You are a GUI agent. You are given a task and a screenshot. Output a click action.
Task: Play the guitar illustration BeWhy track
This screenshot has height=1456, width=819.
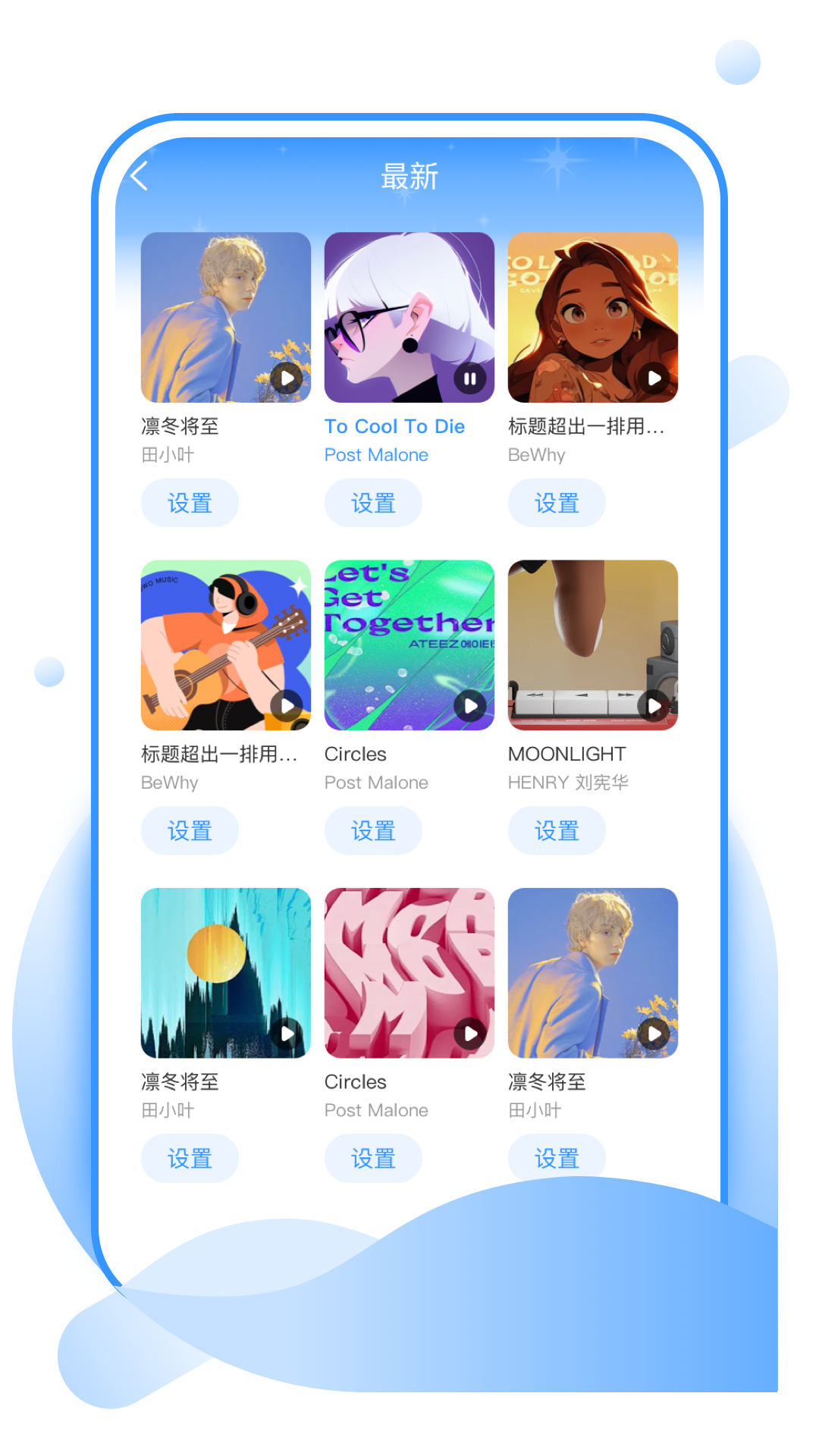[x=286, y=704]
